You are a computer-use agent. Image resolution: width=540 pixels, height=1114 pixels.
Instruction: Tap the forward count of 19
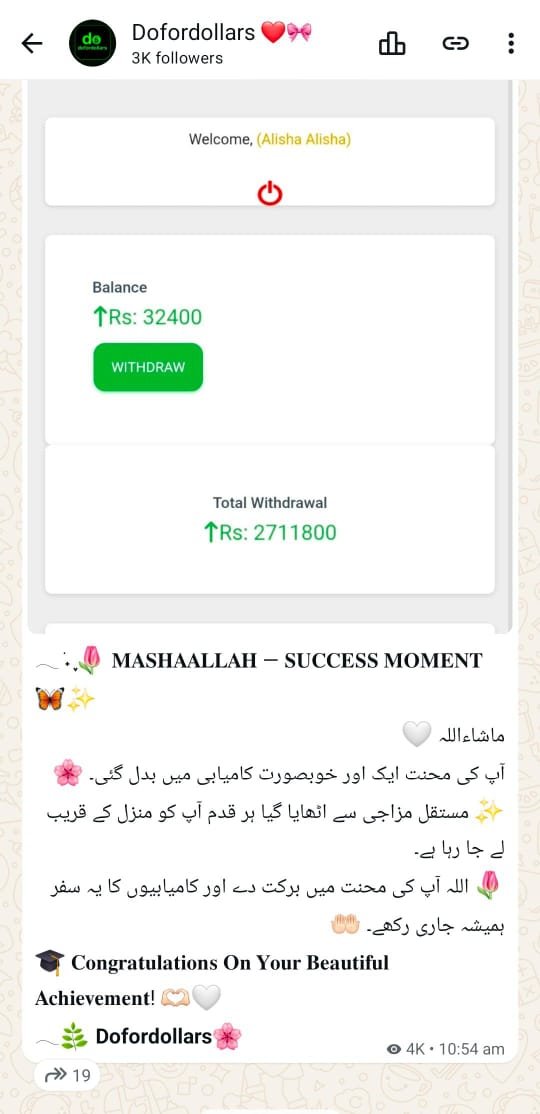pyautogui.click(x=68, y=1076)
